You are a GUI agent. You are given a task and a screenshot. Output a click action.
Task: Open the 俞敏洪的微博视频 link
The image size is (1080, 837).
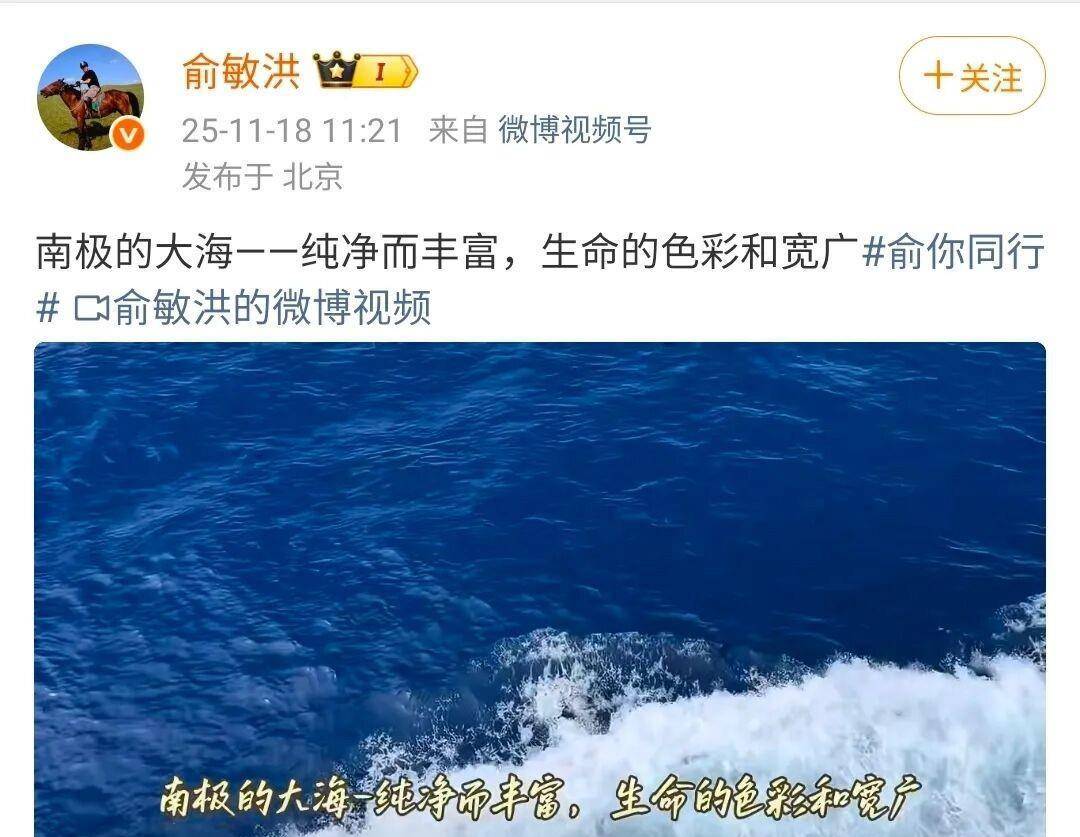point(254,307)
